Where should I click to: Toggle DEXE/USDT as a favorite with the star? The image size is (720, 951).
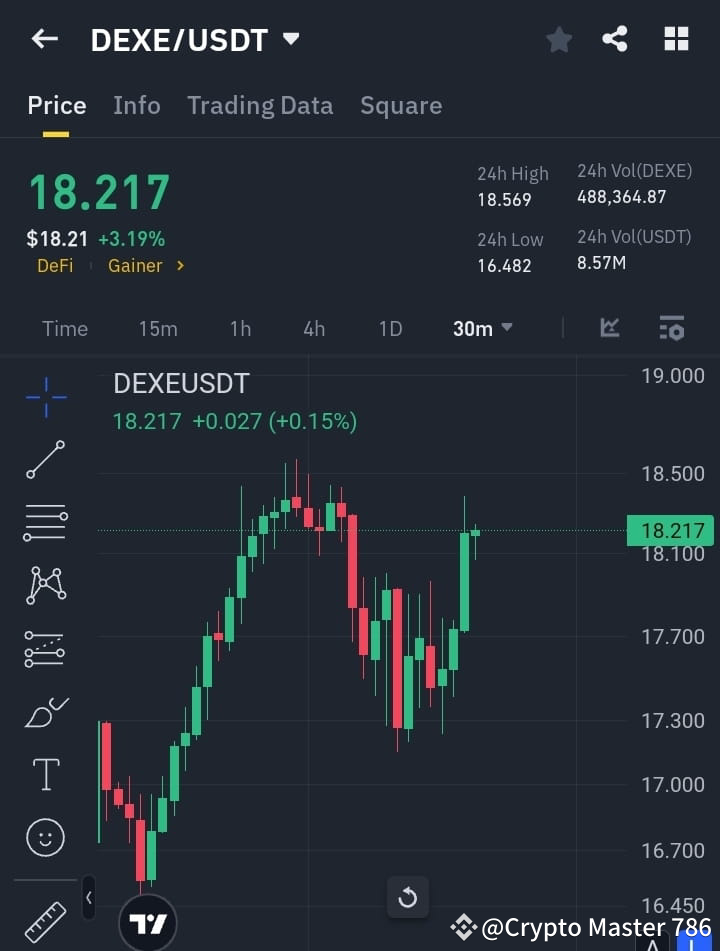click(558, 40)
